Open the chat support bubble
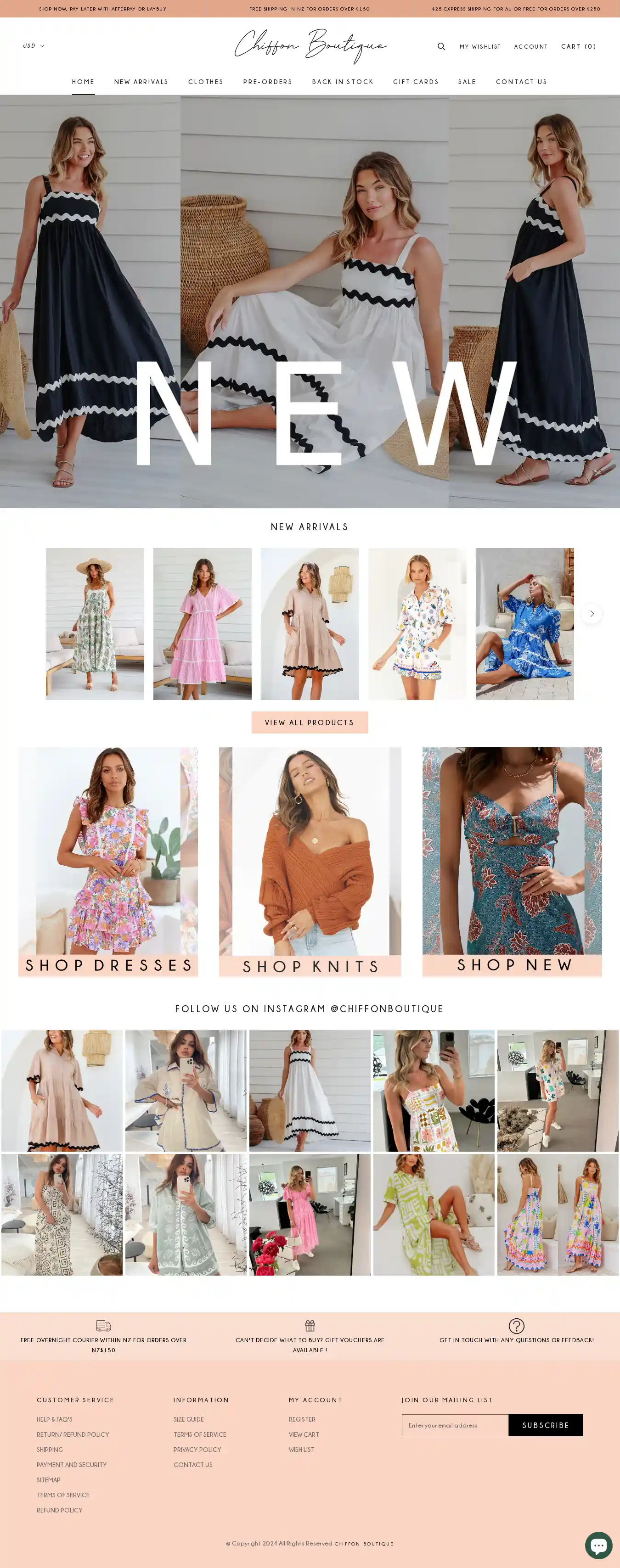The width and height of the screenshot is (620, 1568). coord(598,1545)
